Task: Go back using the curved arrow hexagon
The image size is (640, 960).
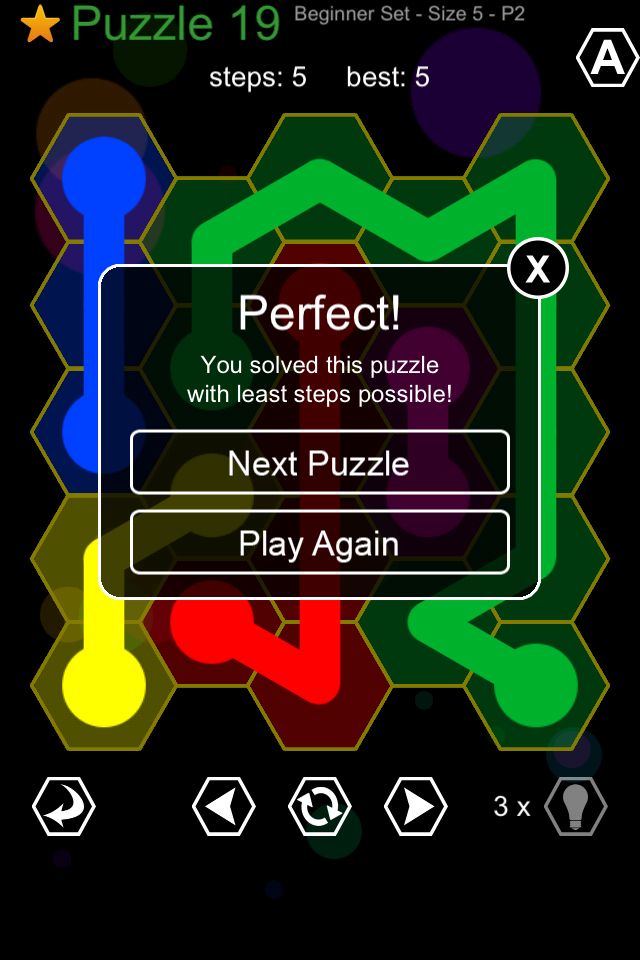Action: (64, 806)
